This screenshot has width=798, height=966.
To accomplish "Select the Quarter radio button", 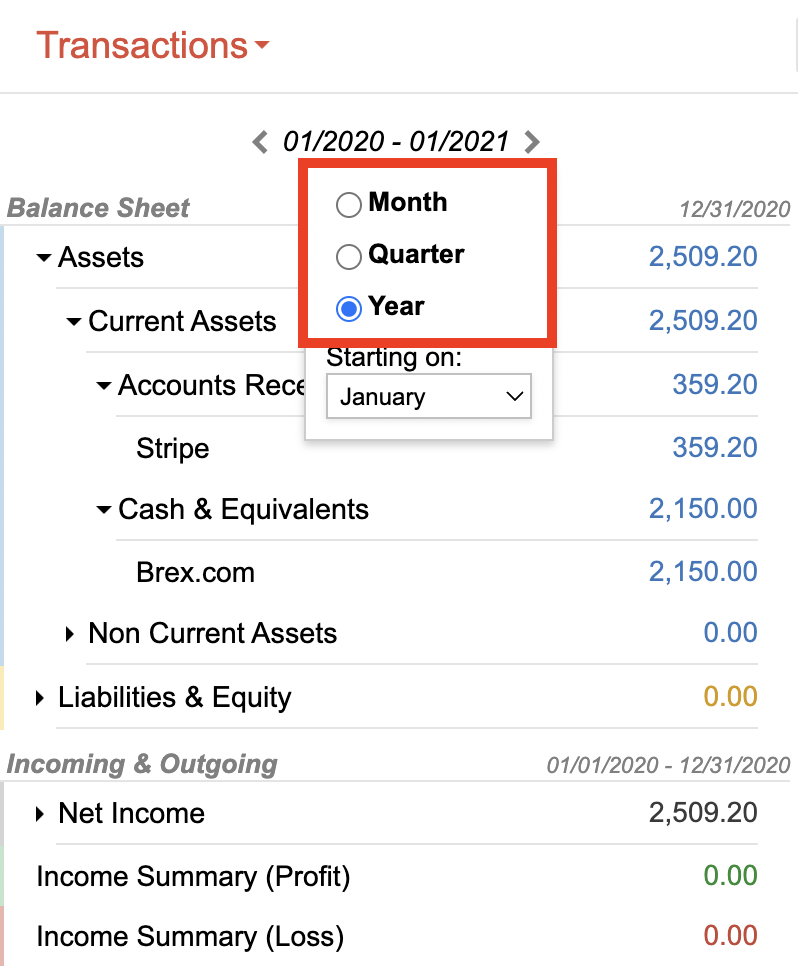I will (x=348, y=256).
